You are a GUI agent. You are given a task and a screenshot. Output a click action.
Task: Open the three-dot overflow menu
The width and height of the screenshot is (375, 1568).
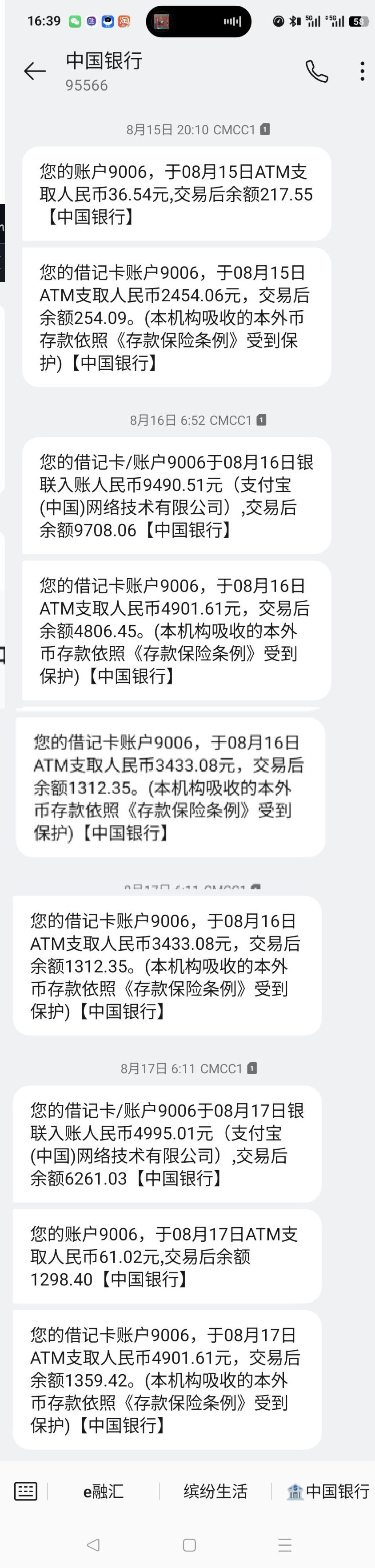coord(362,72)
